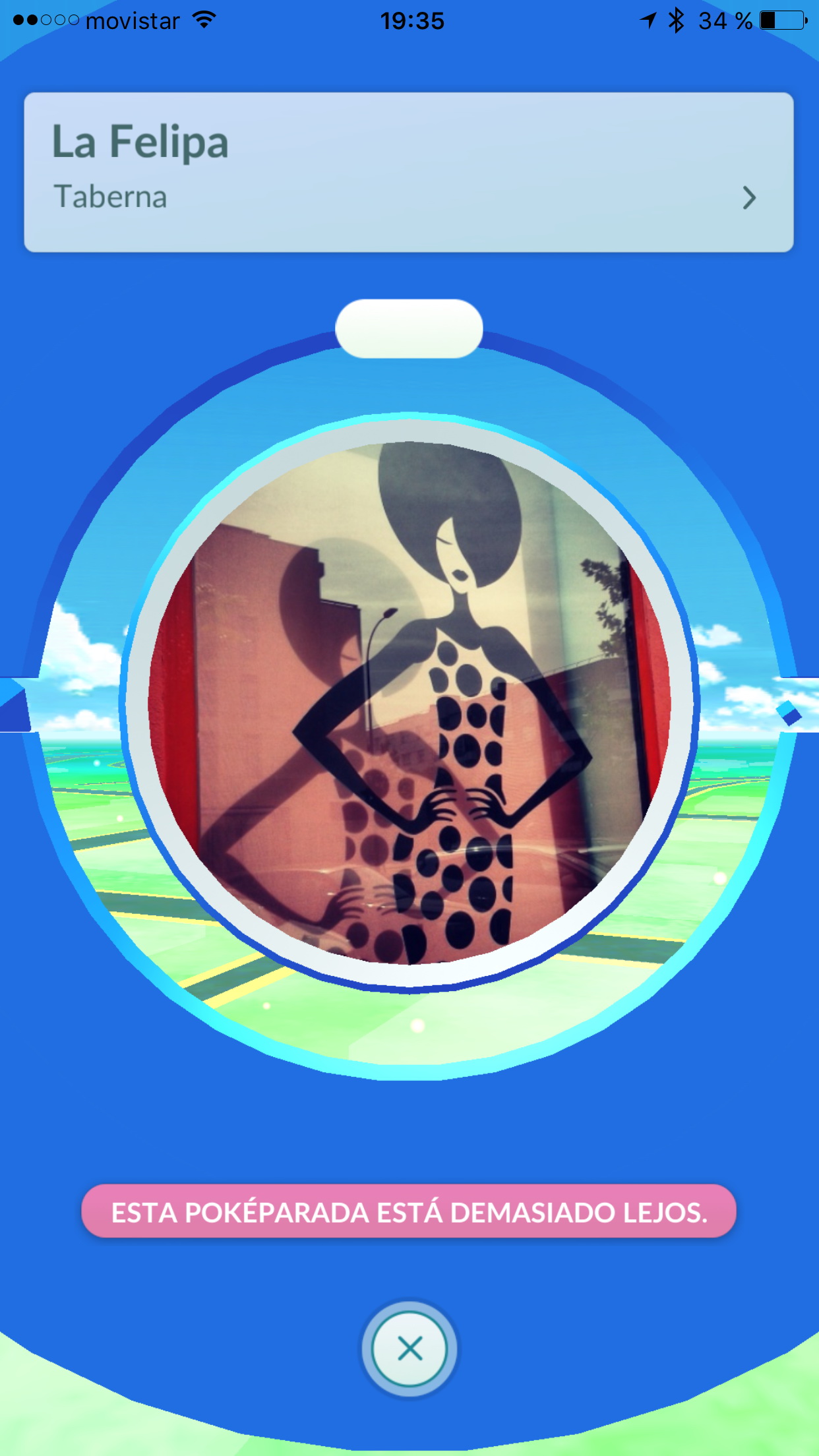Tap the PokéStop photo disc
Screen dimensions: 819x1456
click(409, 702)
